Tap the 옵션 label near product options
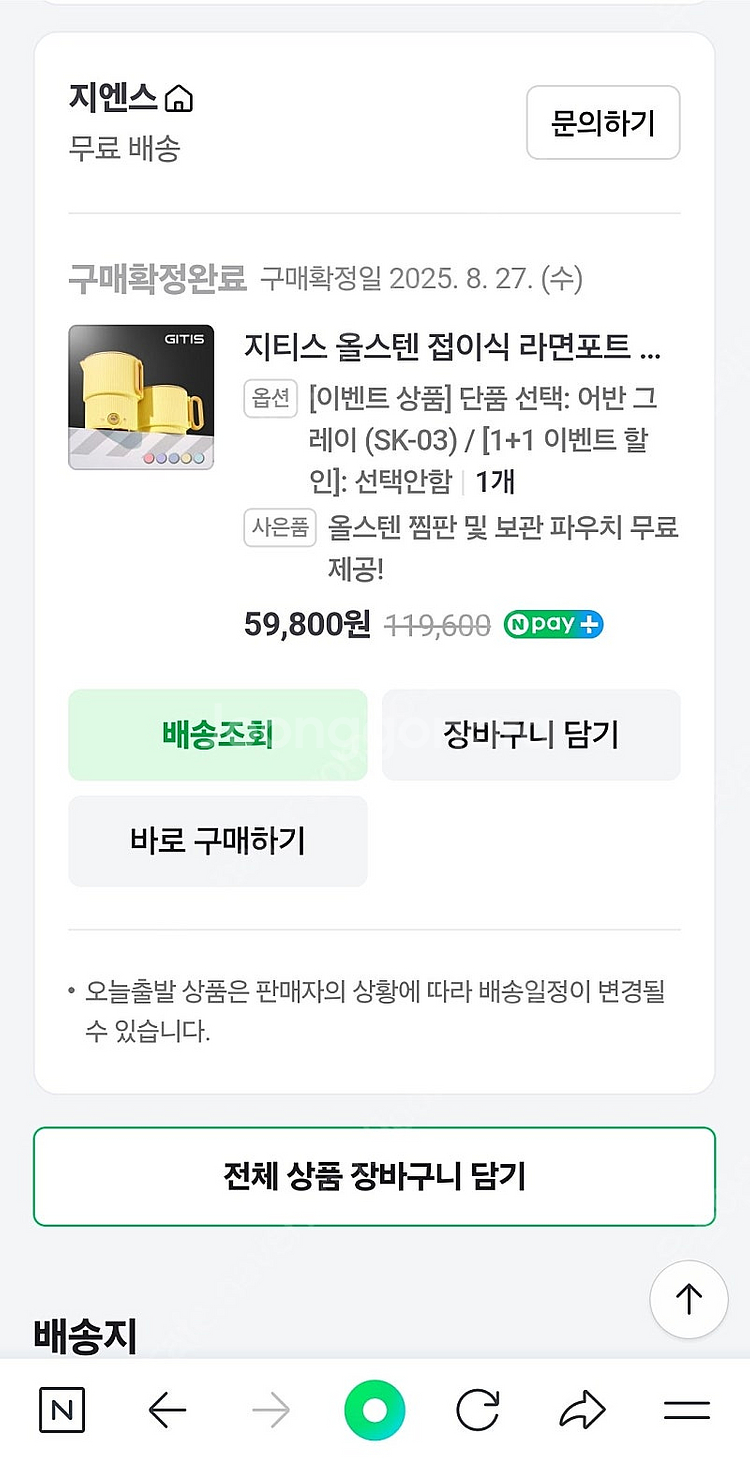Screen dimensions: 750x1463 pos(271,398)
